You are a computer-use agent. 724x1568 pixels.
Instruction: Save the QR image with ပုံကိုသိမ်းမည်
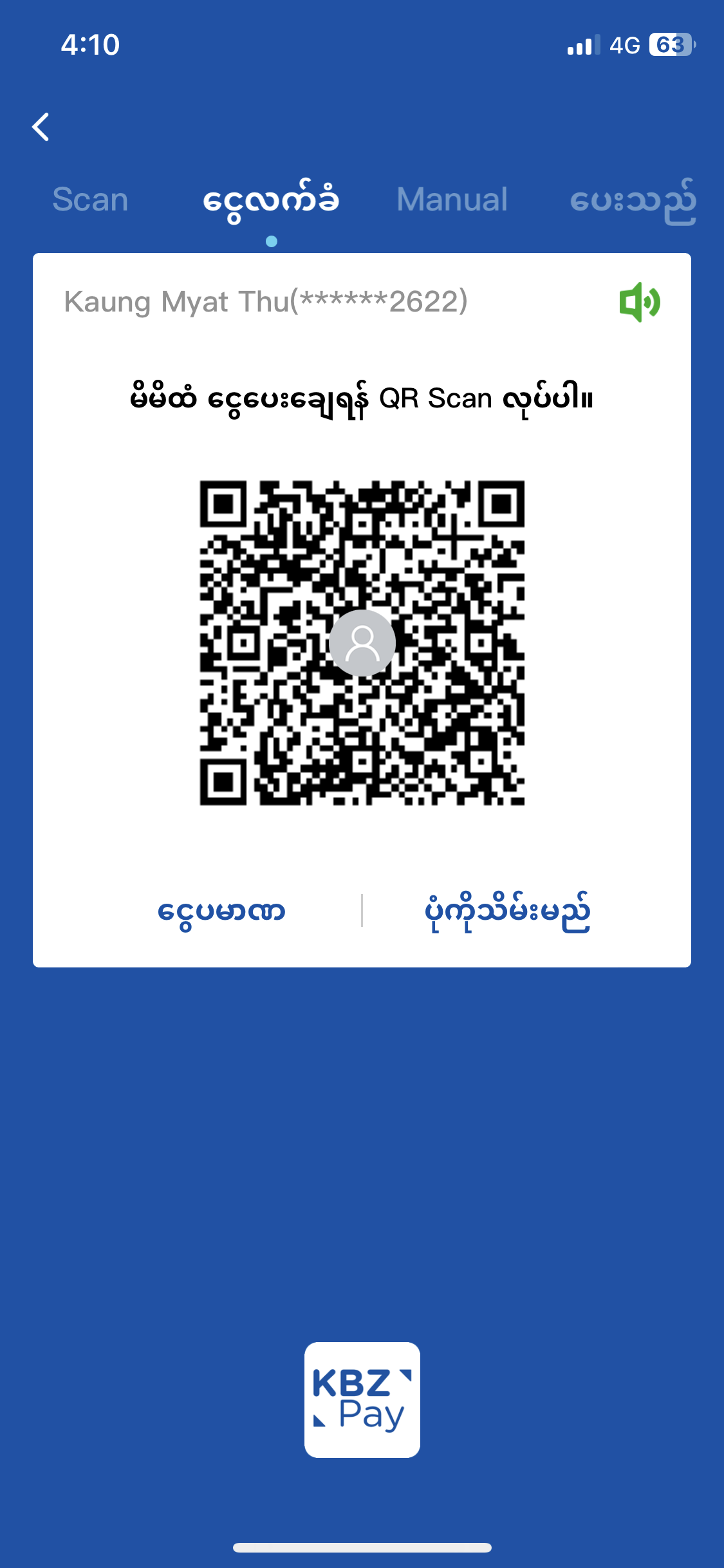pos(507,911)
